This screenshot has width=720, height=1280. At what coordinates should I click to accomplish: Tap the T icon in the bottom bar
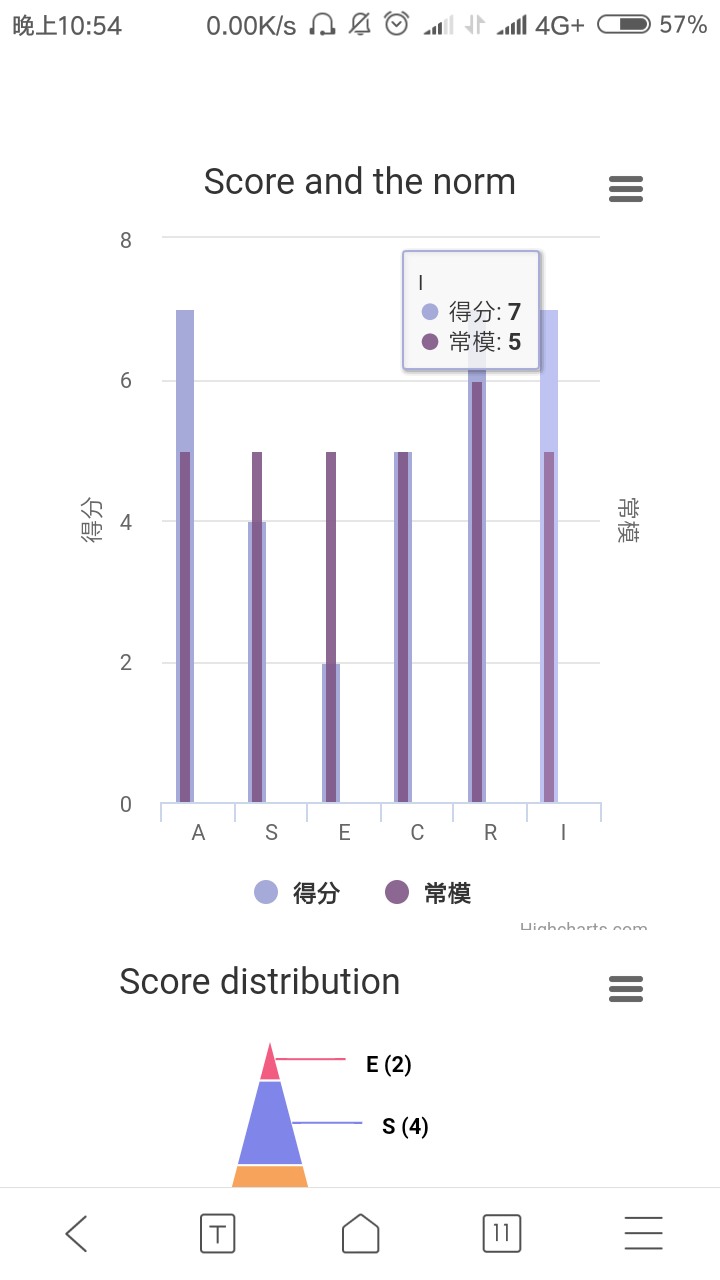tap(217, 1233)
